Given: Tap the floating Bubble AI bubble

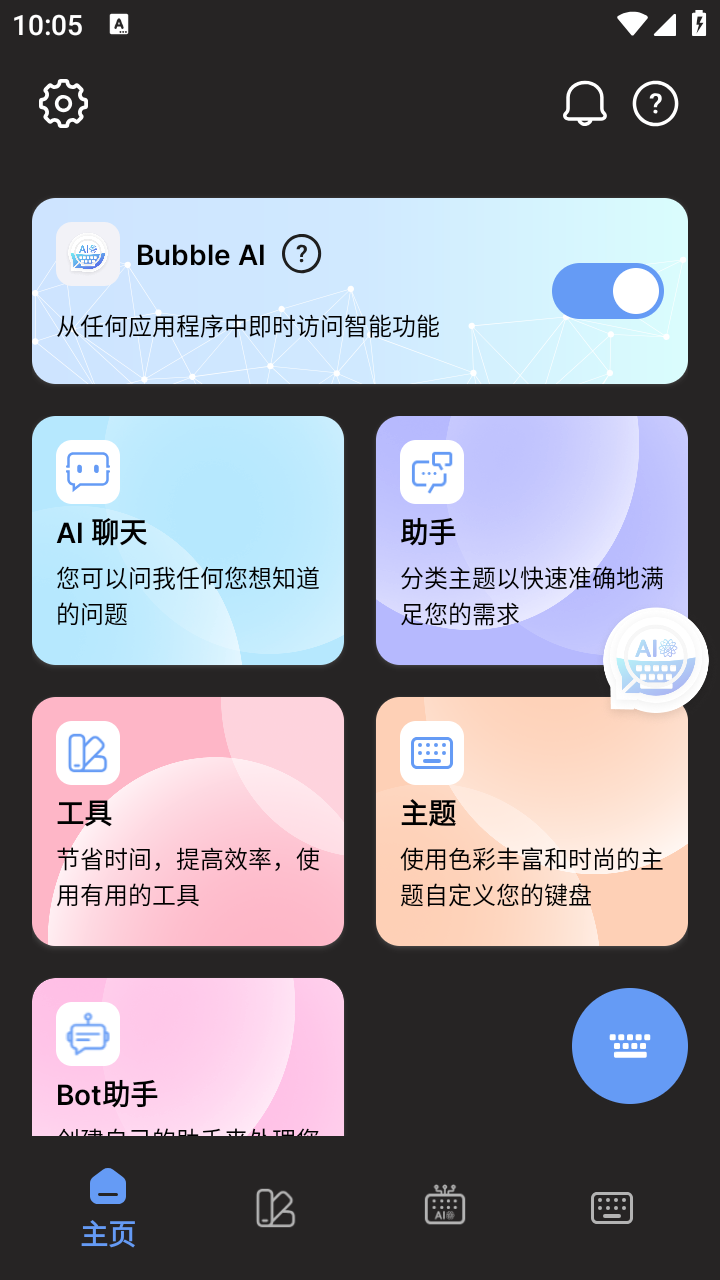Looking at the screenshot, I should (x=656, y=660).
